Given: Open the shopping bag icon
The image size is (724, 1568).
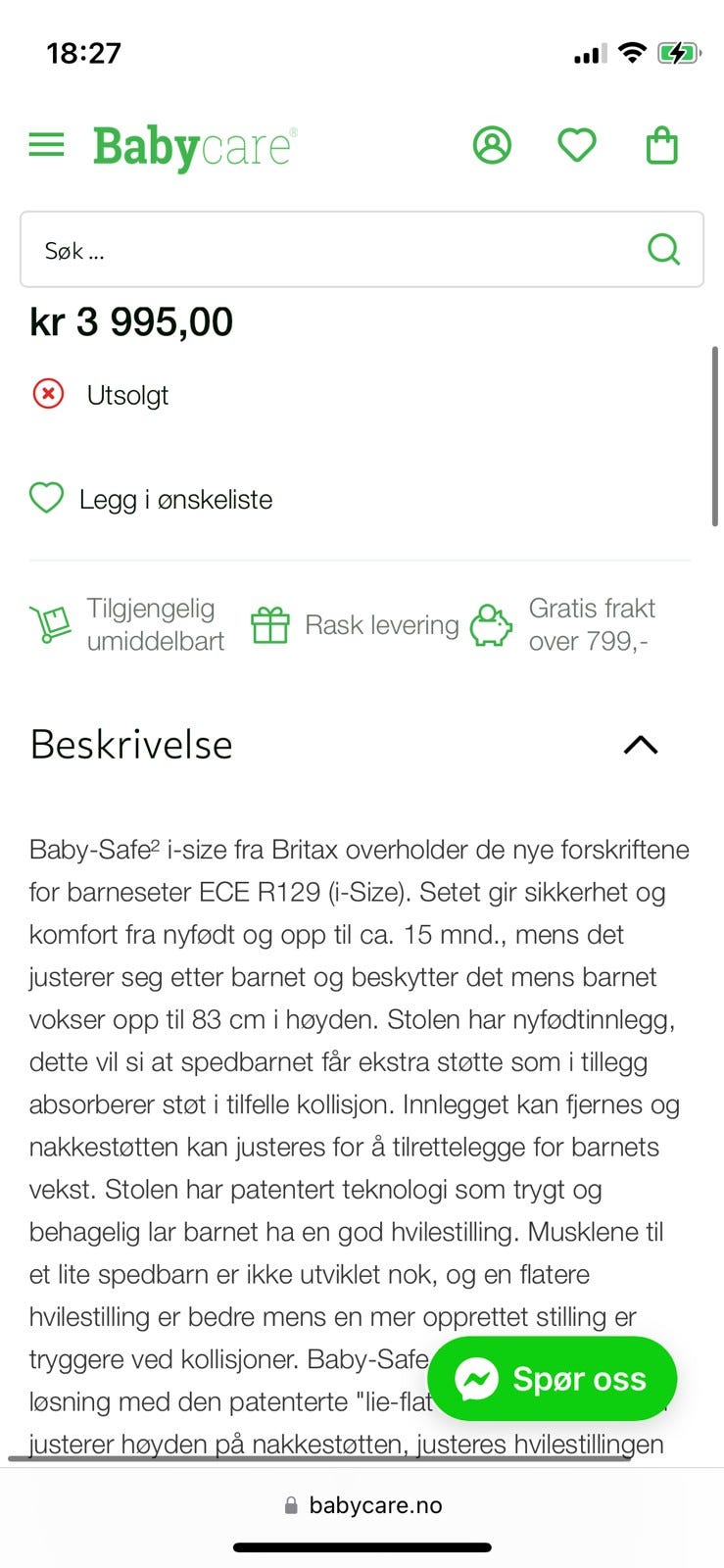Looking at the screenshot, I should point(661,144).
